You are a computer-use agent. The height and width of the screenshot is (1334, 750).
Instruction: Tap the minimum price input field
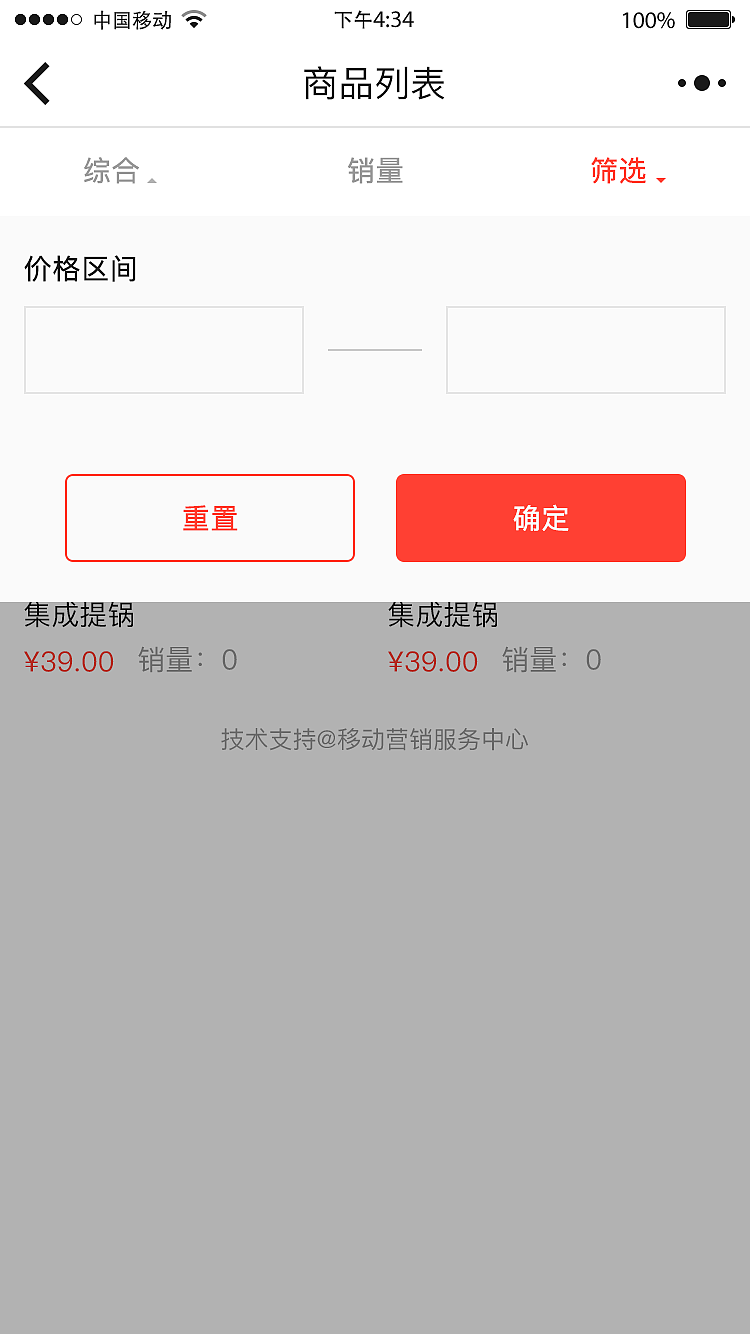163,349
